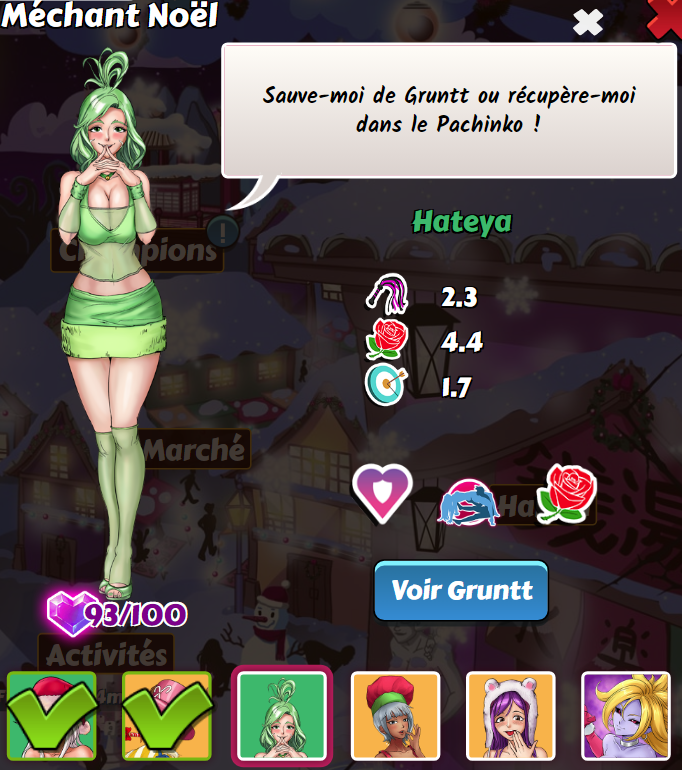The width and height of the screenshot is (682, 770).
Task: Select the green-haired Hateya thumbnail
Action: pos(281,715)
